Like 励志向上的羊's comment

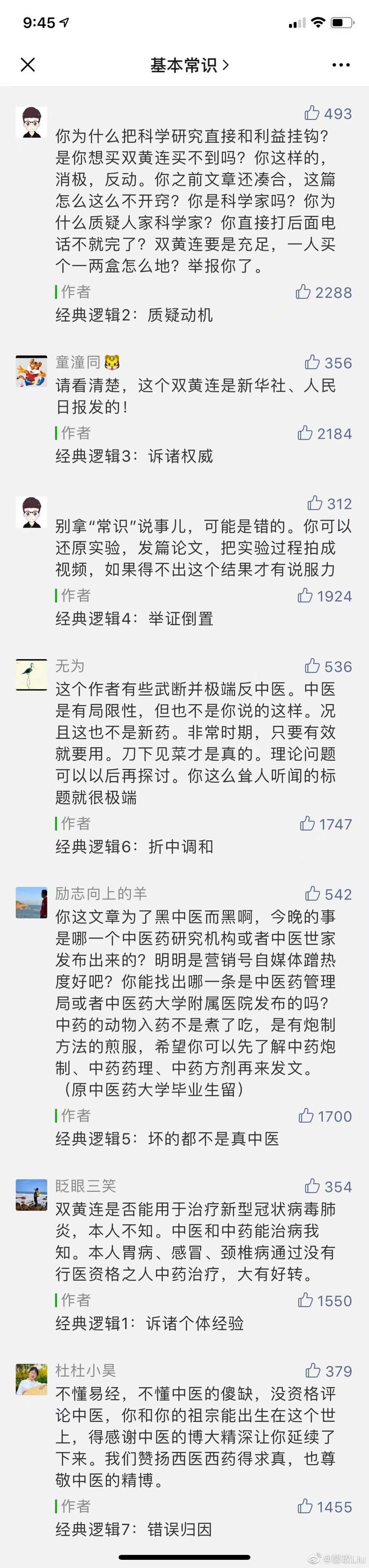tap(312, 894)
